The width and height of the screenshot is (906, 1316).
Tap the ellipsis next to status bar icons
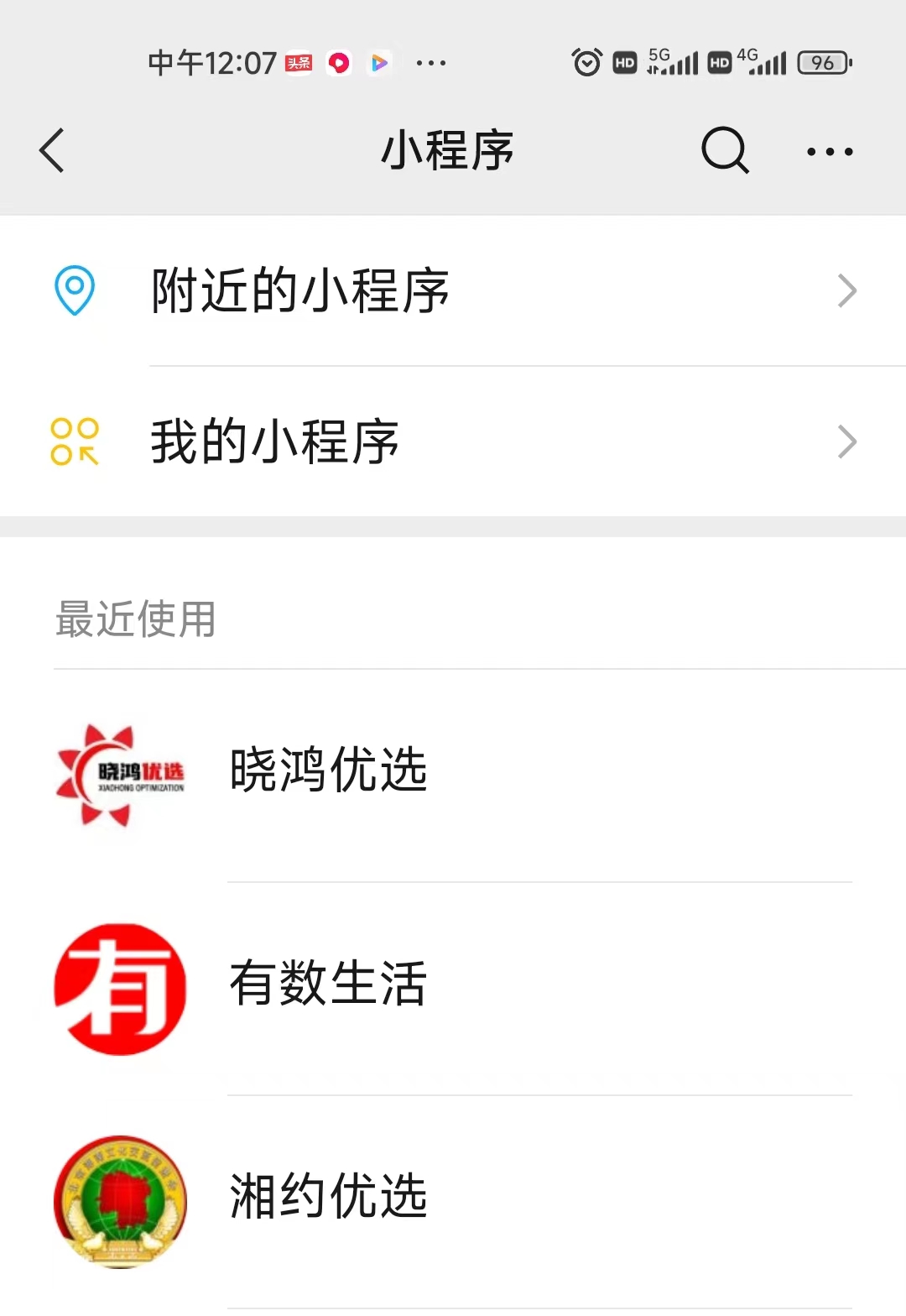430,63
